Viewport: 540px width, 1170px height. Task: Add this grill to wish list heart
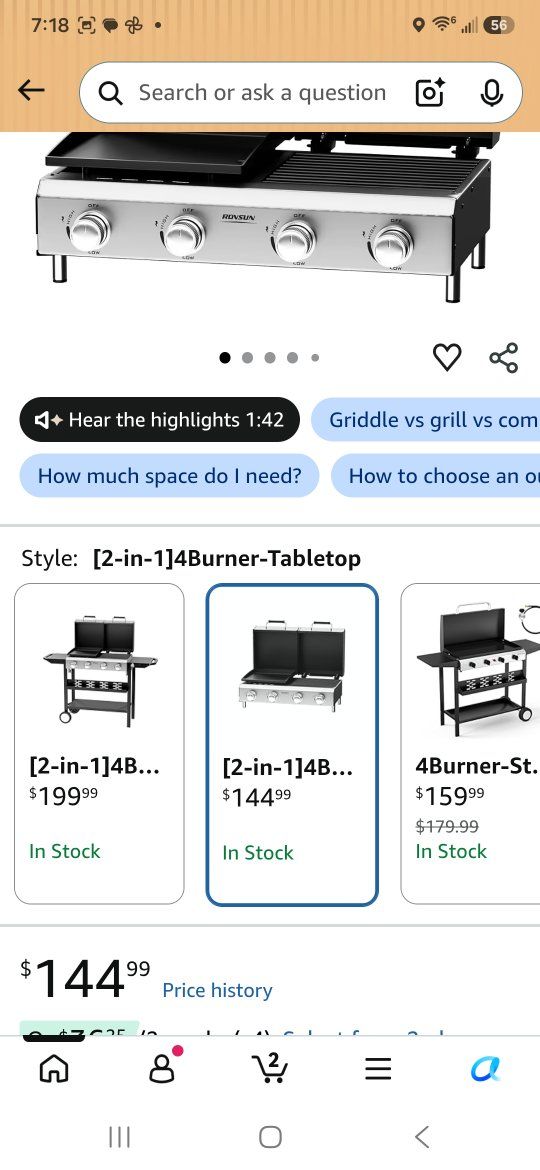pyautogui.click(x=448, y=357)
